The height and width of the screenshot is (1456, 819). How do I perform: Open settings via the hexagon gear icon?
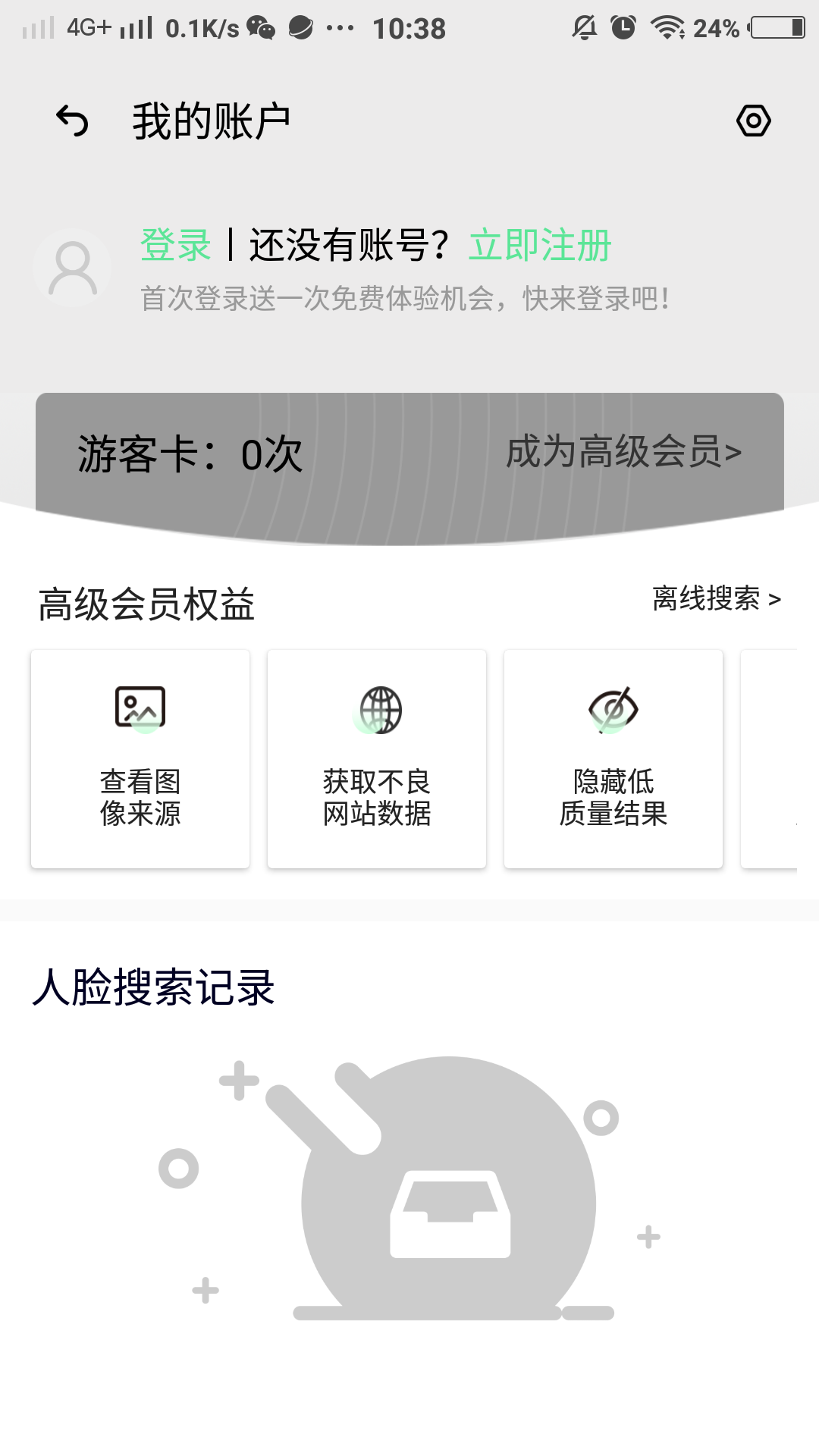point(753,121)
